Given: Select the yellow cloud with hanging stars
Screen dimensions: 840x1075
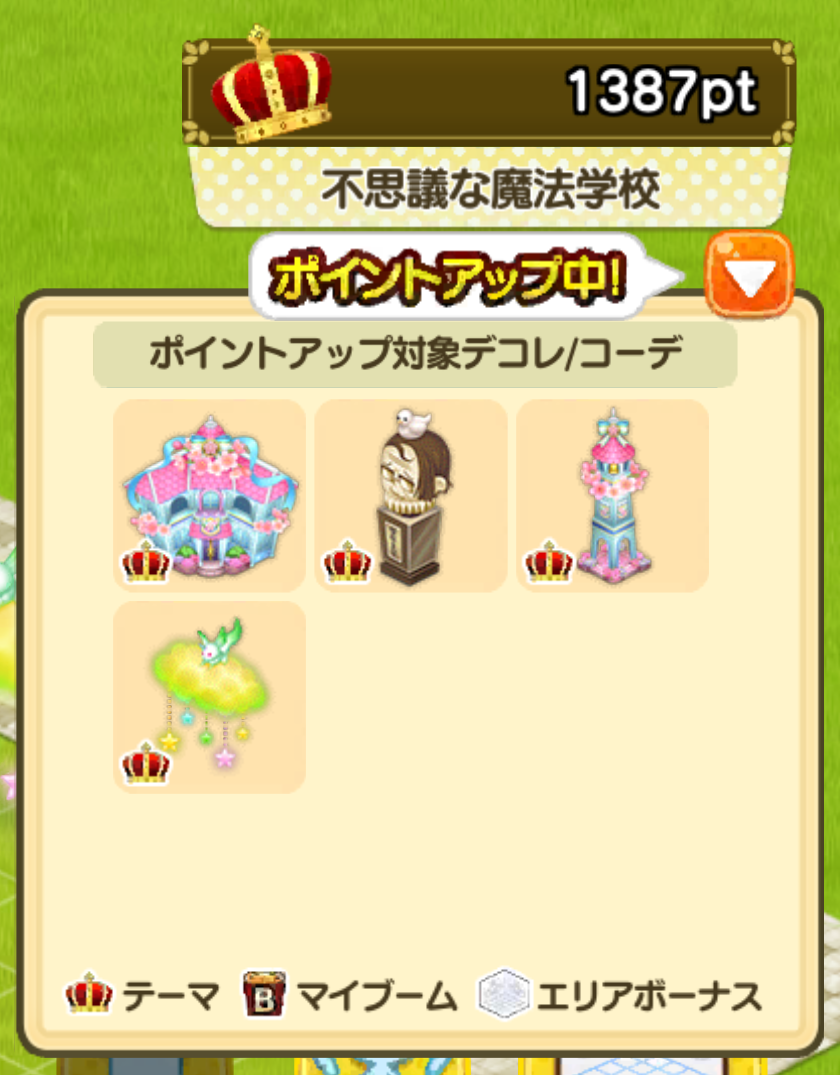Looking at the screenshot, I should click(x=209, y=697).
